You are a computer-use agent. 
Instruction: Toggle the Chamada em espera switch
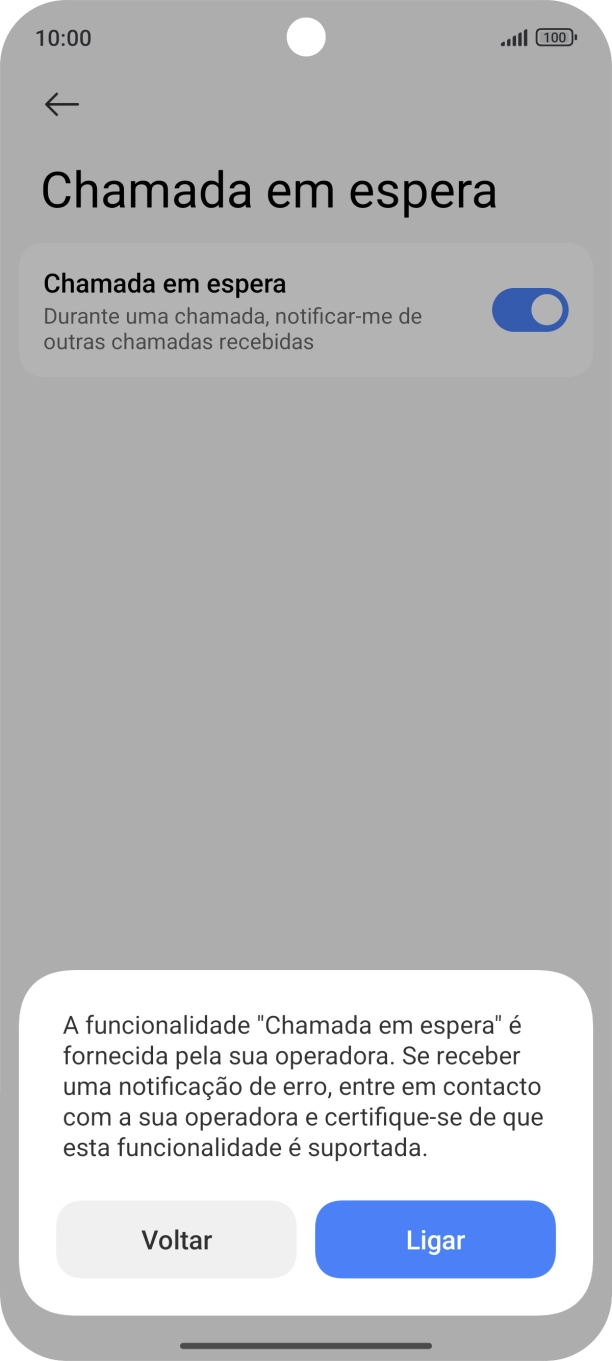[530, 310]
